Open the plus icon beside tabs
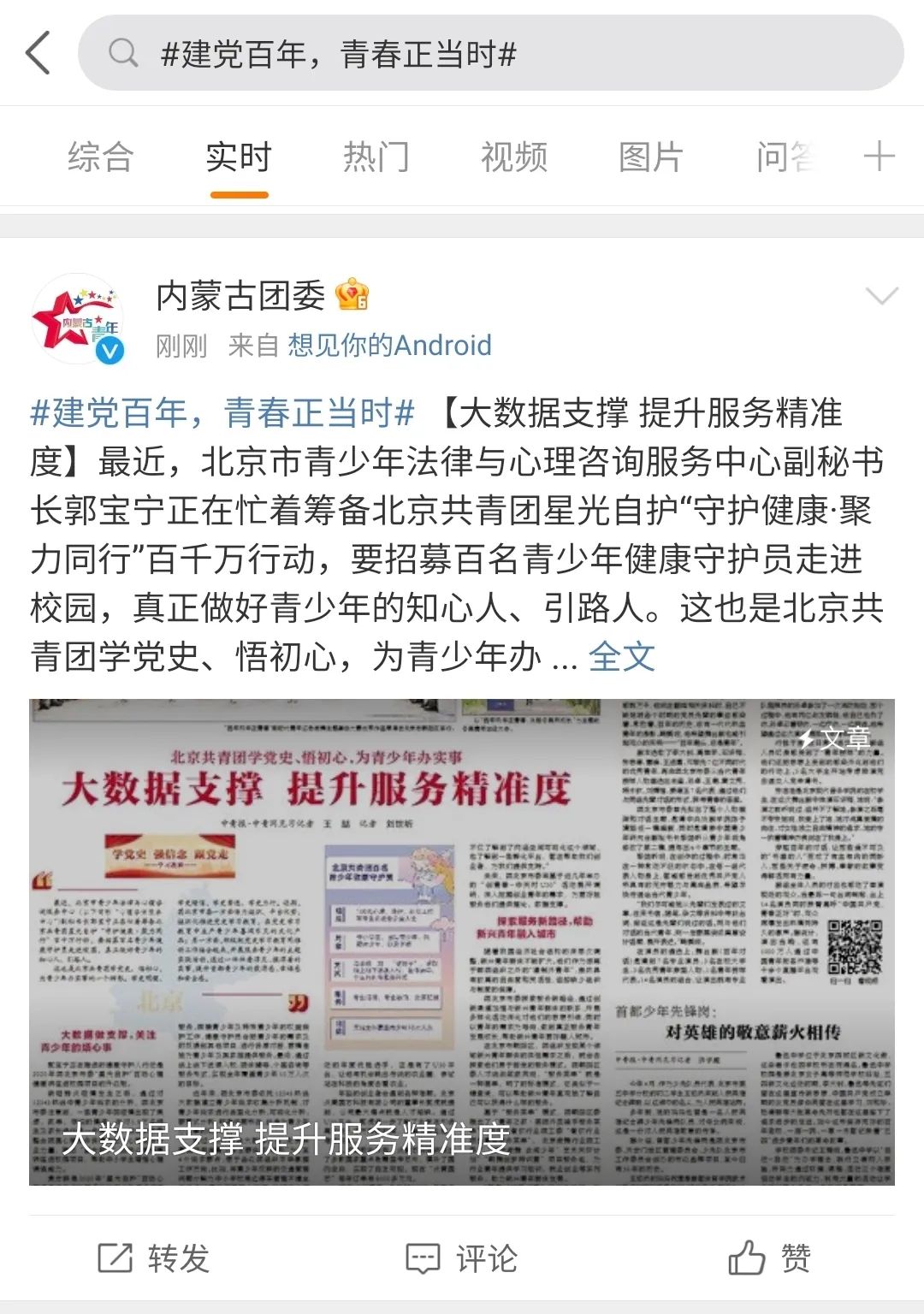This screenshot has height=1314, width=924. tap(879, 157)
